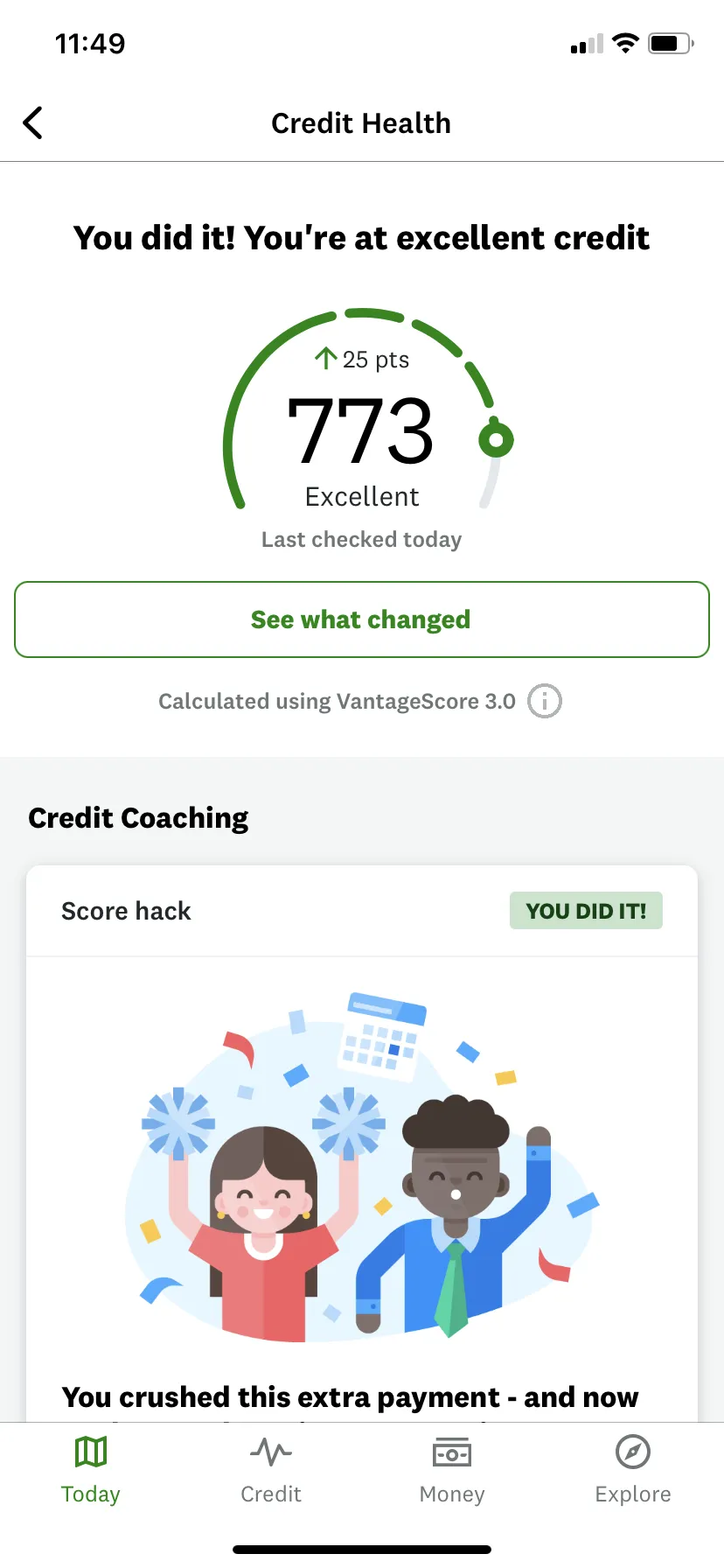
Task: Tap the See what changed button
Action: pos(361,619)
